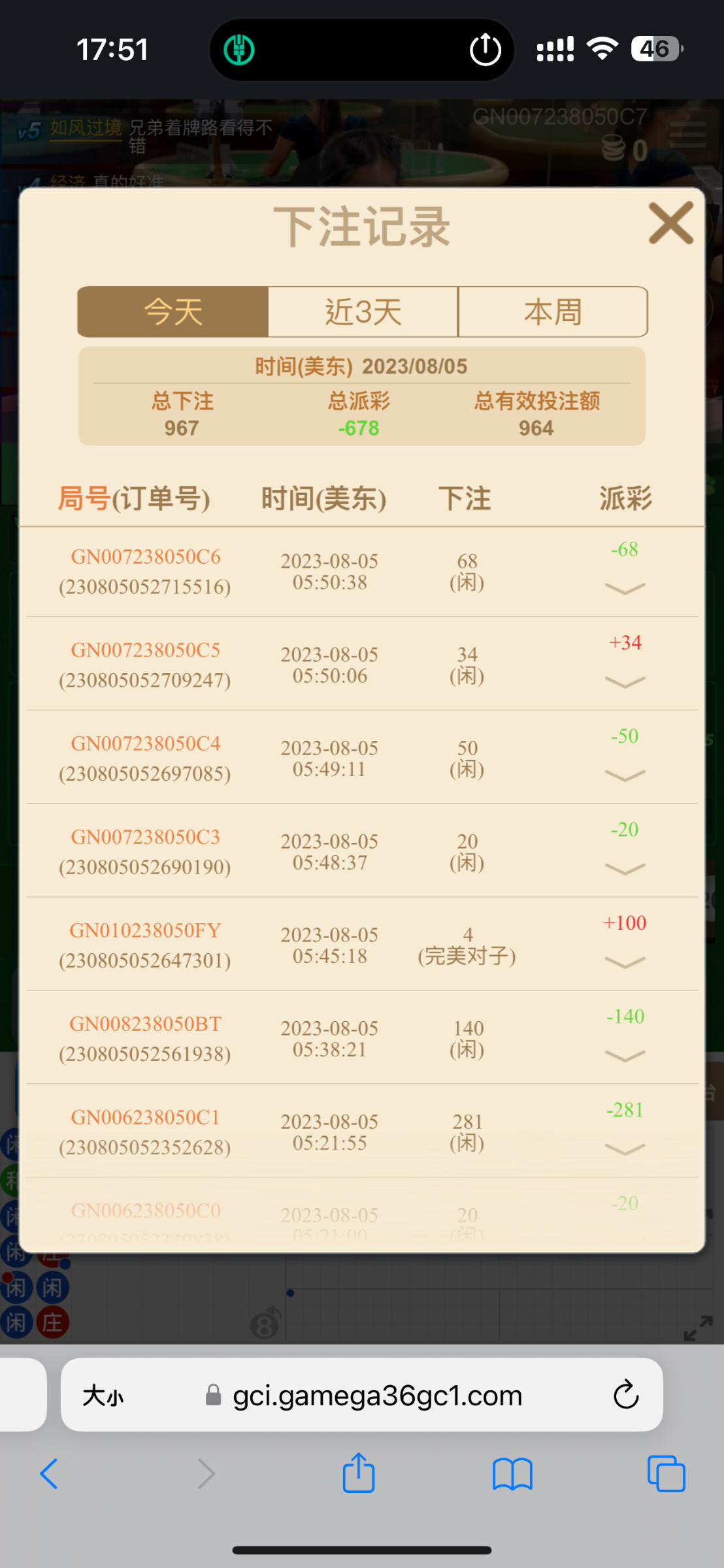This screenshot has height=1568, width=724.
Task: Expand details for round GN007238050C3
Action: point(625,869)
